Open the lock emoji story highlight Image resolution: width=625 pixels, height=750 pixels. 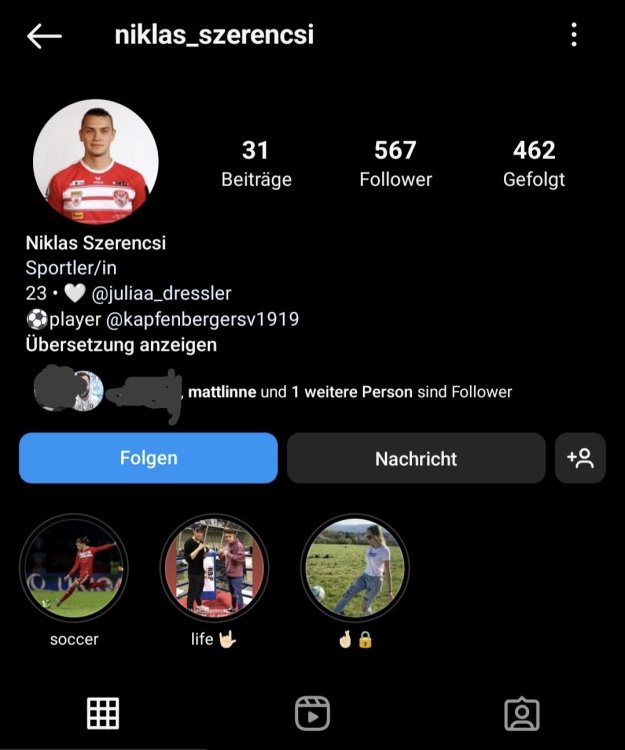[x=354, y=568]
